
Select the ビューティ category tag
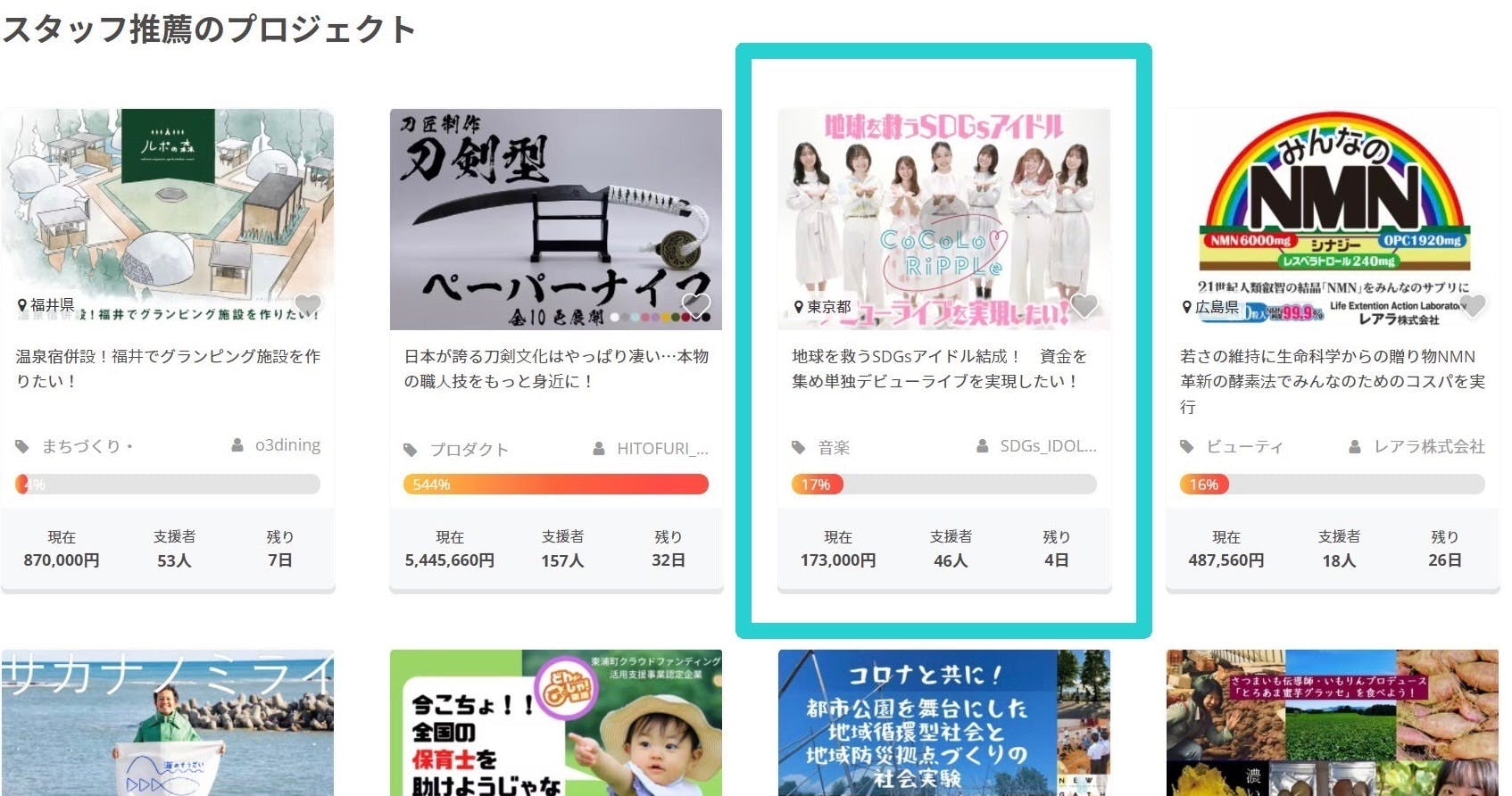tap(1244, 446)
